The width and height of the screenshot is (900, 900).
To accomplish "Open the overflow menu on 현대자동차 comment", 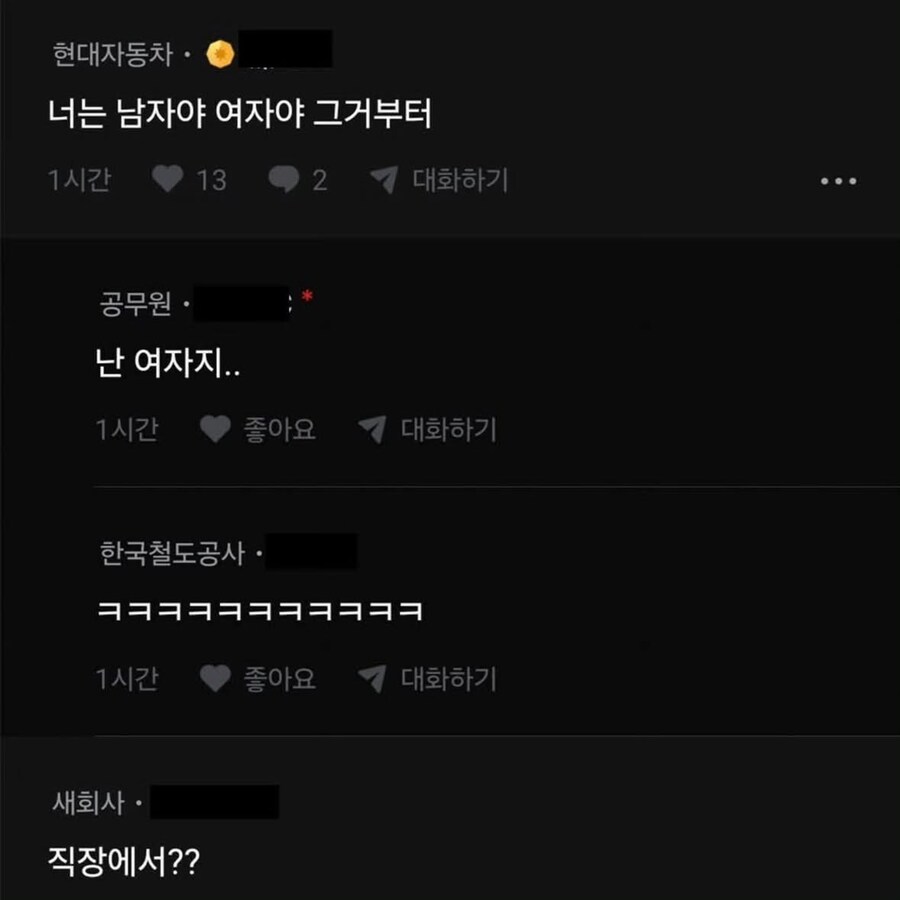I will [838, 181].
